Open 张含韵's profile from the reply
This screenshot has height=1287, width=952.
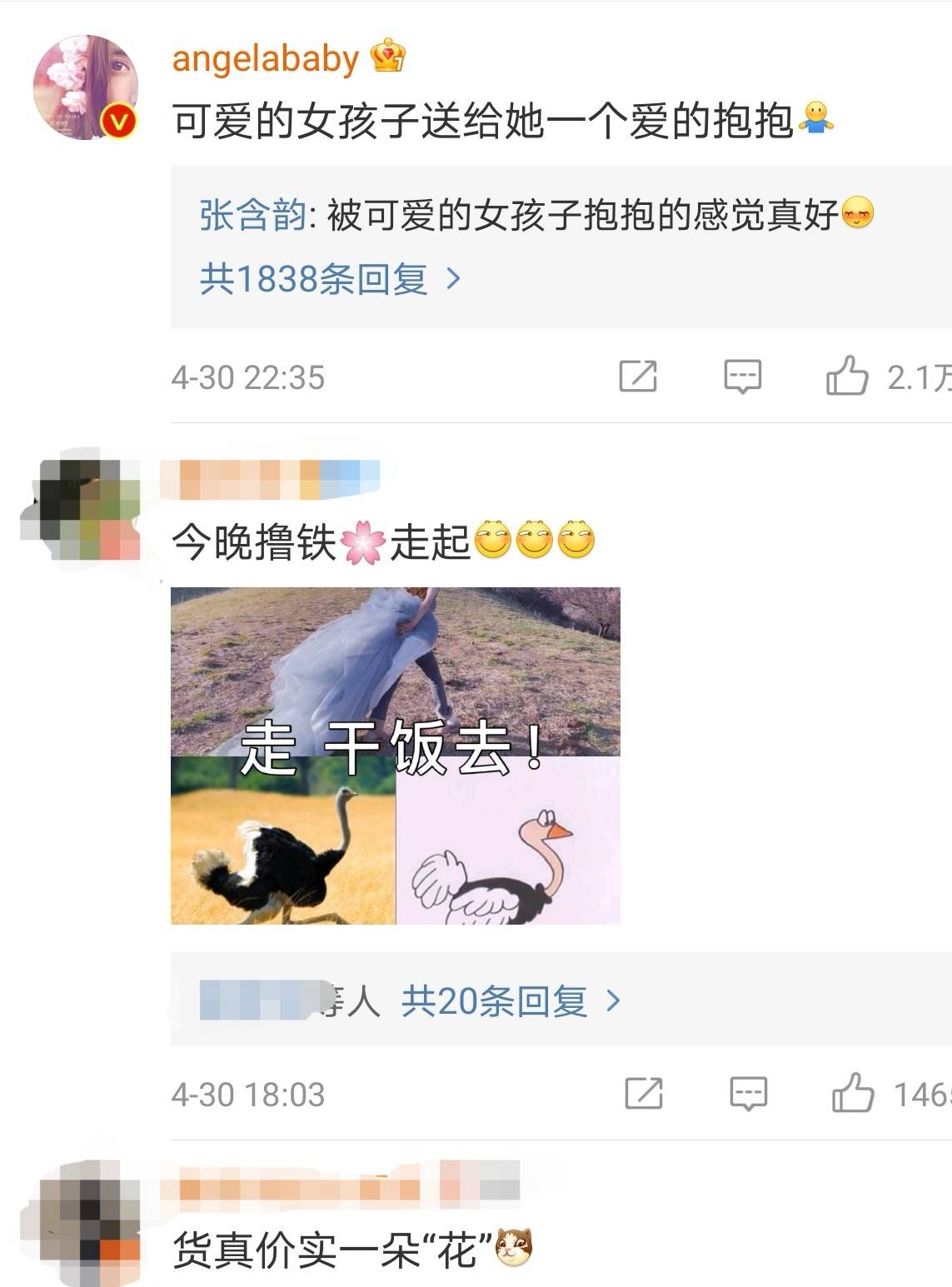click(x=252, y=216)
